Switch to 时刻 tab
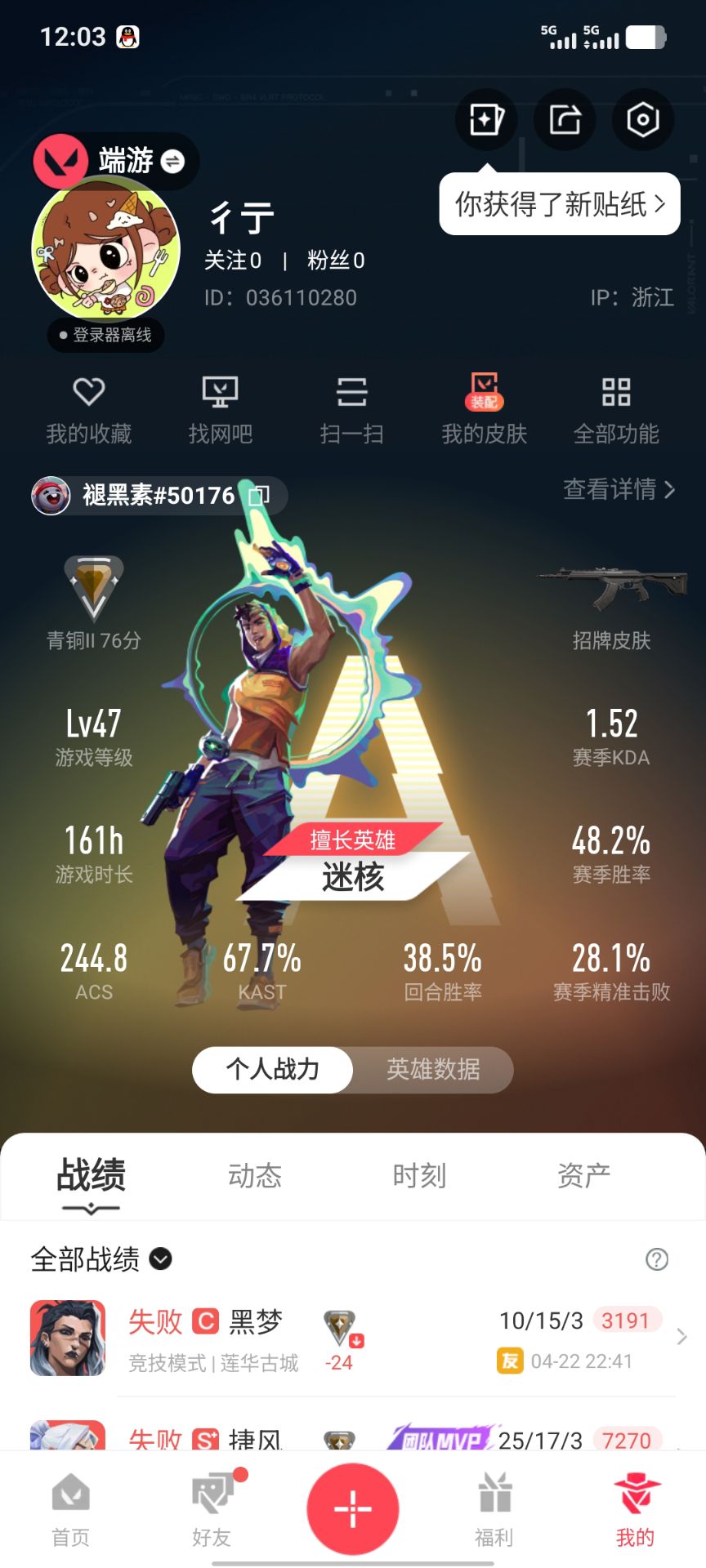 pos(419,1176)
